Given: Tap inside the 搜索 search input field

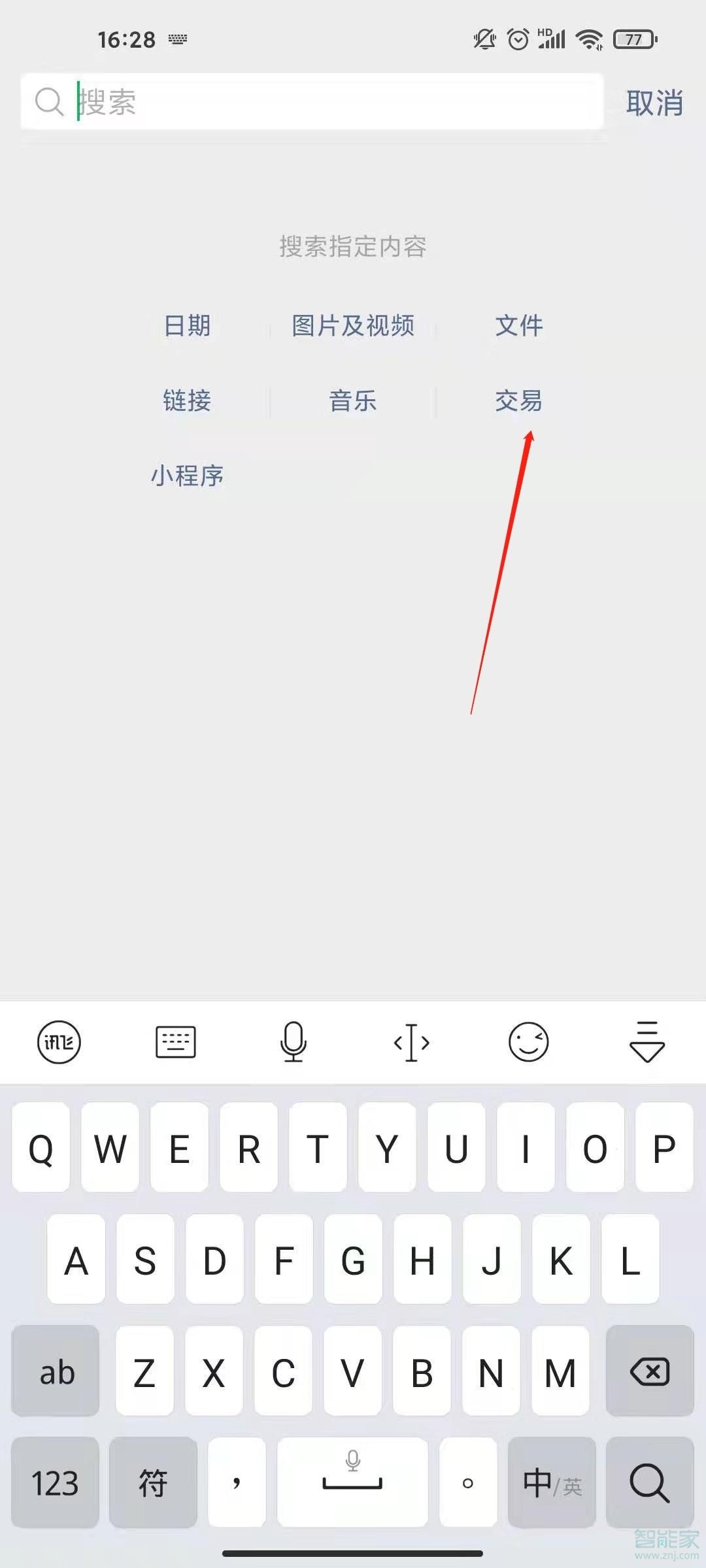Looking at the screenshot, I should point(314,101).
